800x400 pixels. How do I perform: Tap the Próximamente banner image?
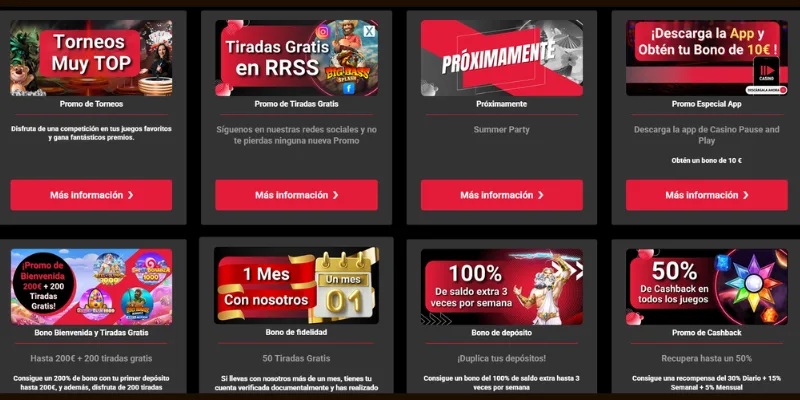pyautogui.click(x=501, y=56)
